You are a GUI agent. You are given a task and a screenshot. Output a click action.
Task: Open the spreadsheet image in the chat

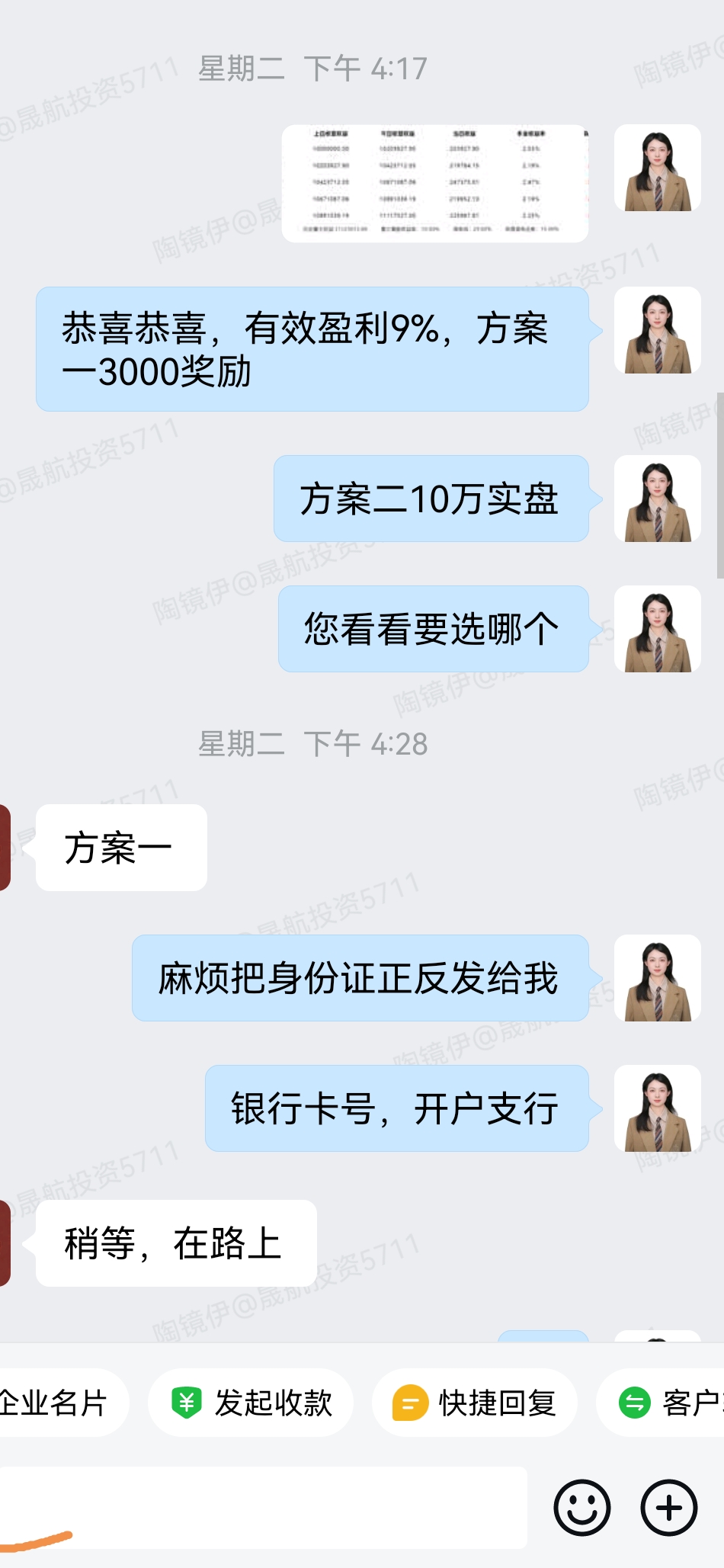[x=434, y=184]
